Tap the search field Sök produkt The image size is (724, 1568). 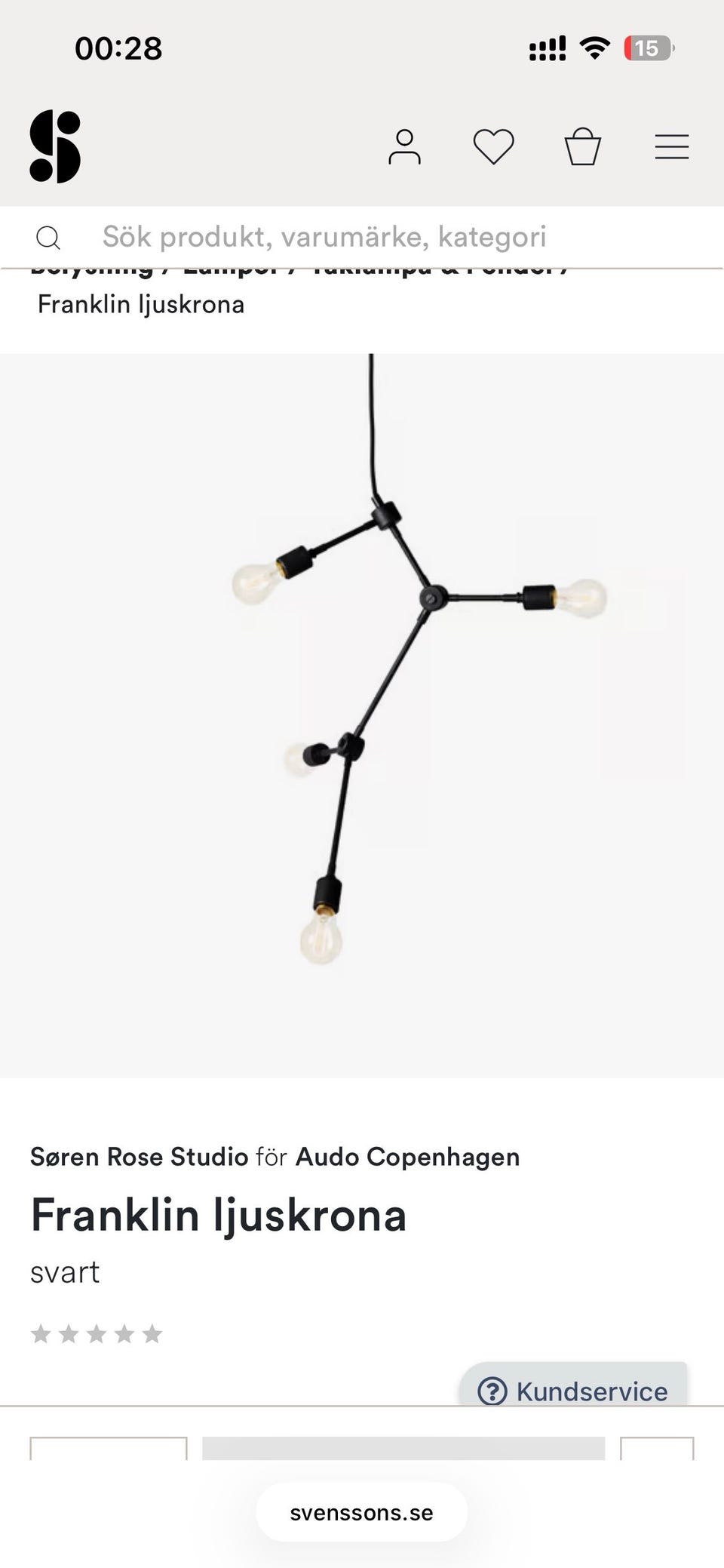(x=362, y=237)
